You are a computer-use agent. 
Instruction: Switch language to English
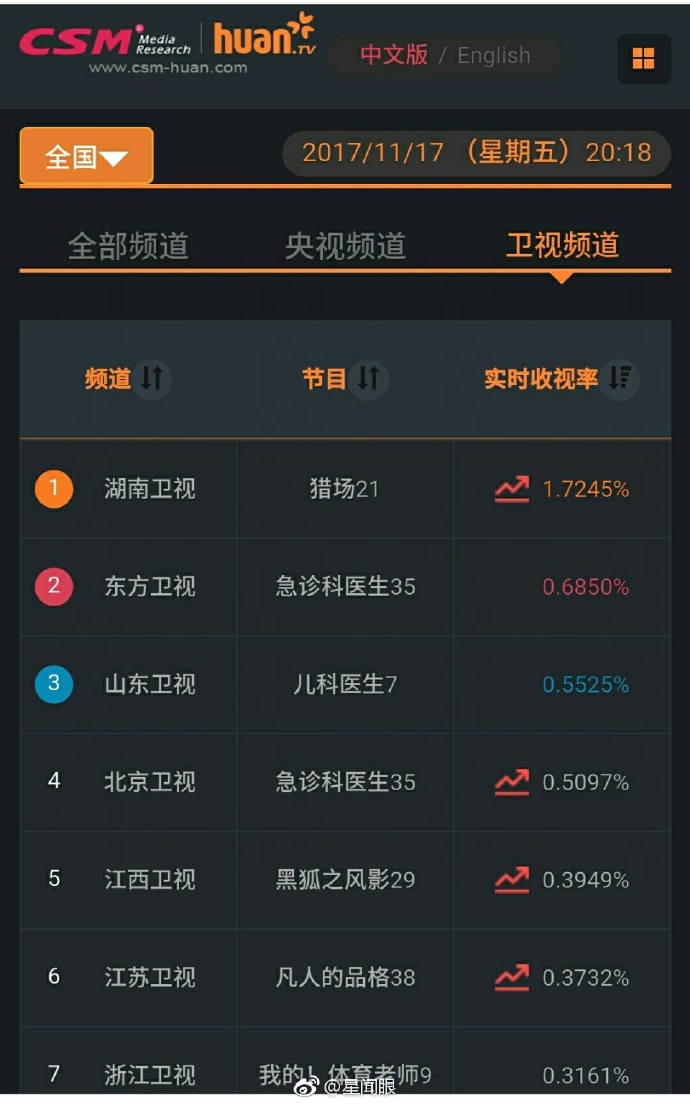(494, 56)
